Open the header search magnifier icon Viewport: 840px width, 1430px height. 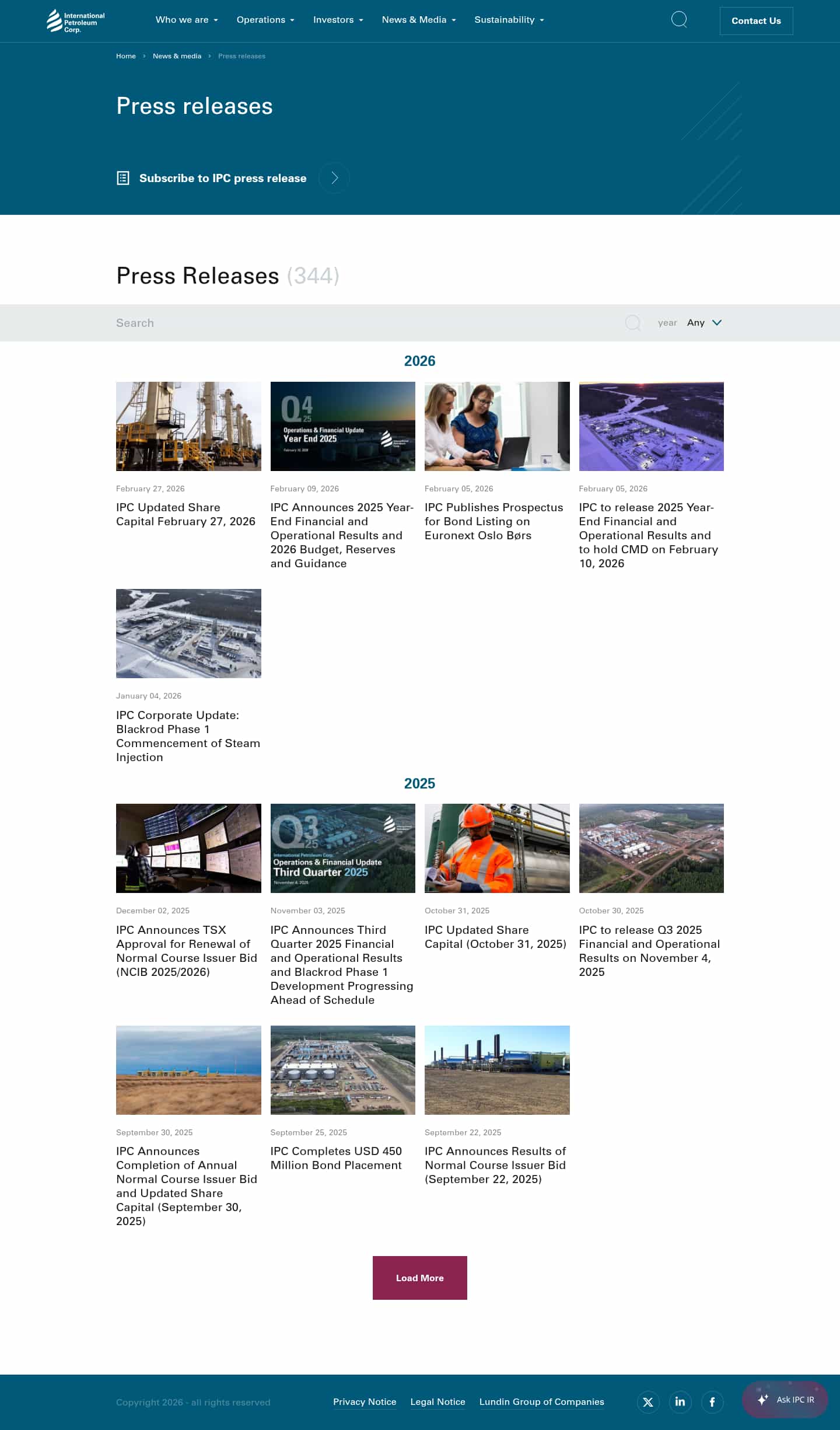pyautogui.click(x=680, y=20)
